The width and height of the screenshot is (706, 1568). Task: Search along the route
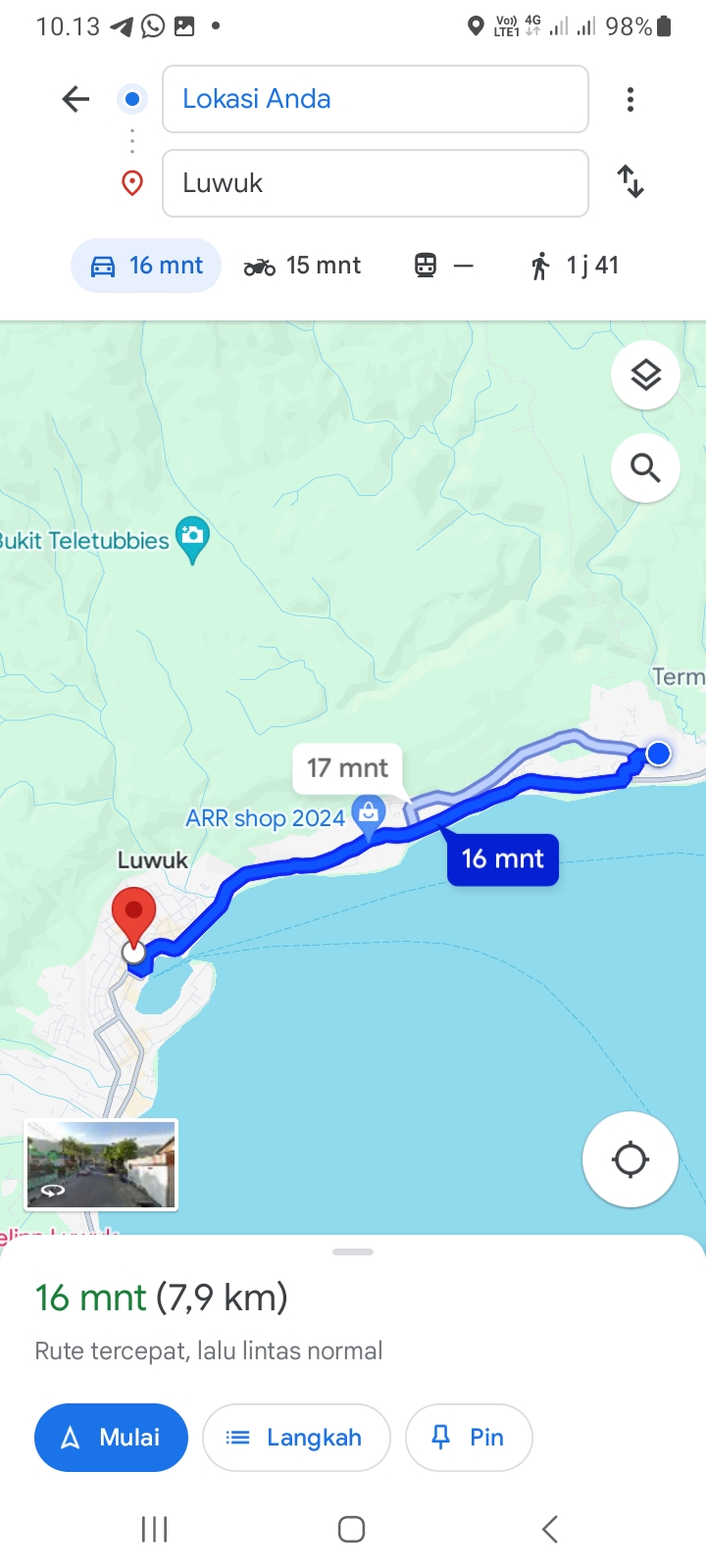pyautogui.click(x=645, y=467)
